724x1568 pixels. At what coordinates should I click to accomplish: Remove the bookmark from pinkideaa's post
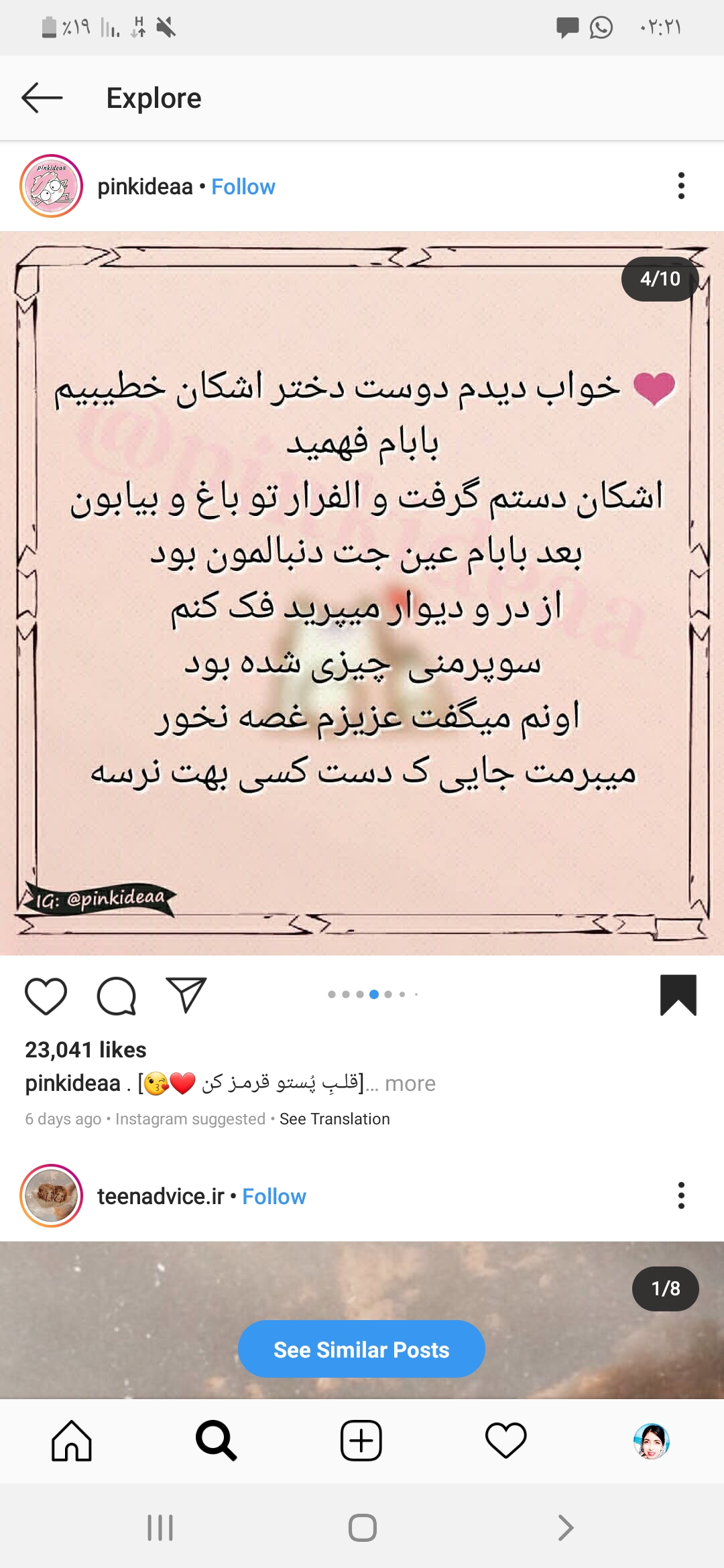coord(678,995)
